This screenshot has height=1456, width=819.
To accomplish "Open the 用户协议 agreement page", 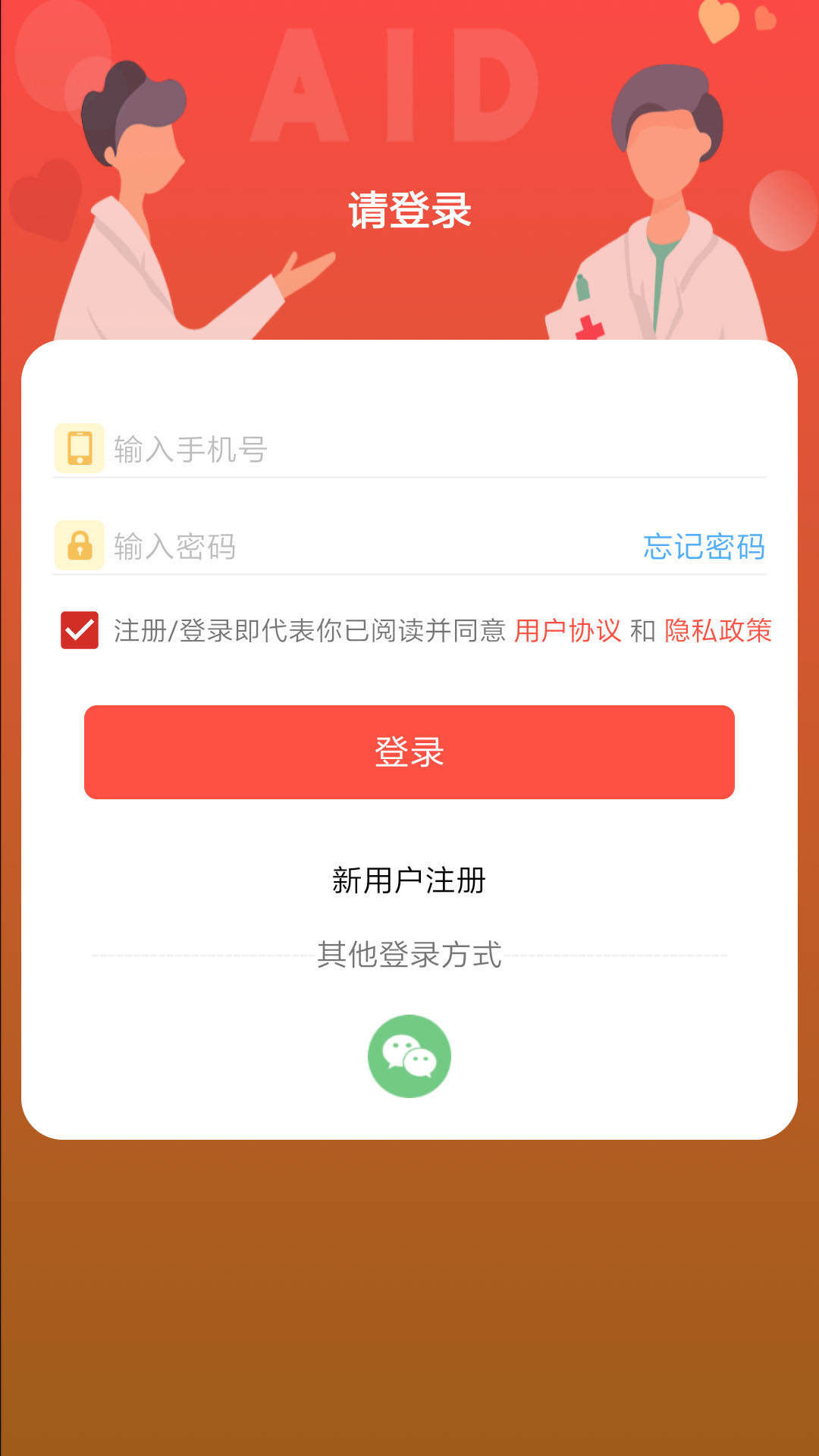I will [568, 631].
